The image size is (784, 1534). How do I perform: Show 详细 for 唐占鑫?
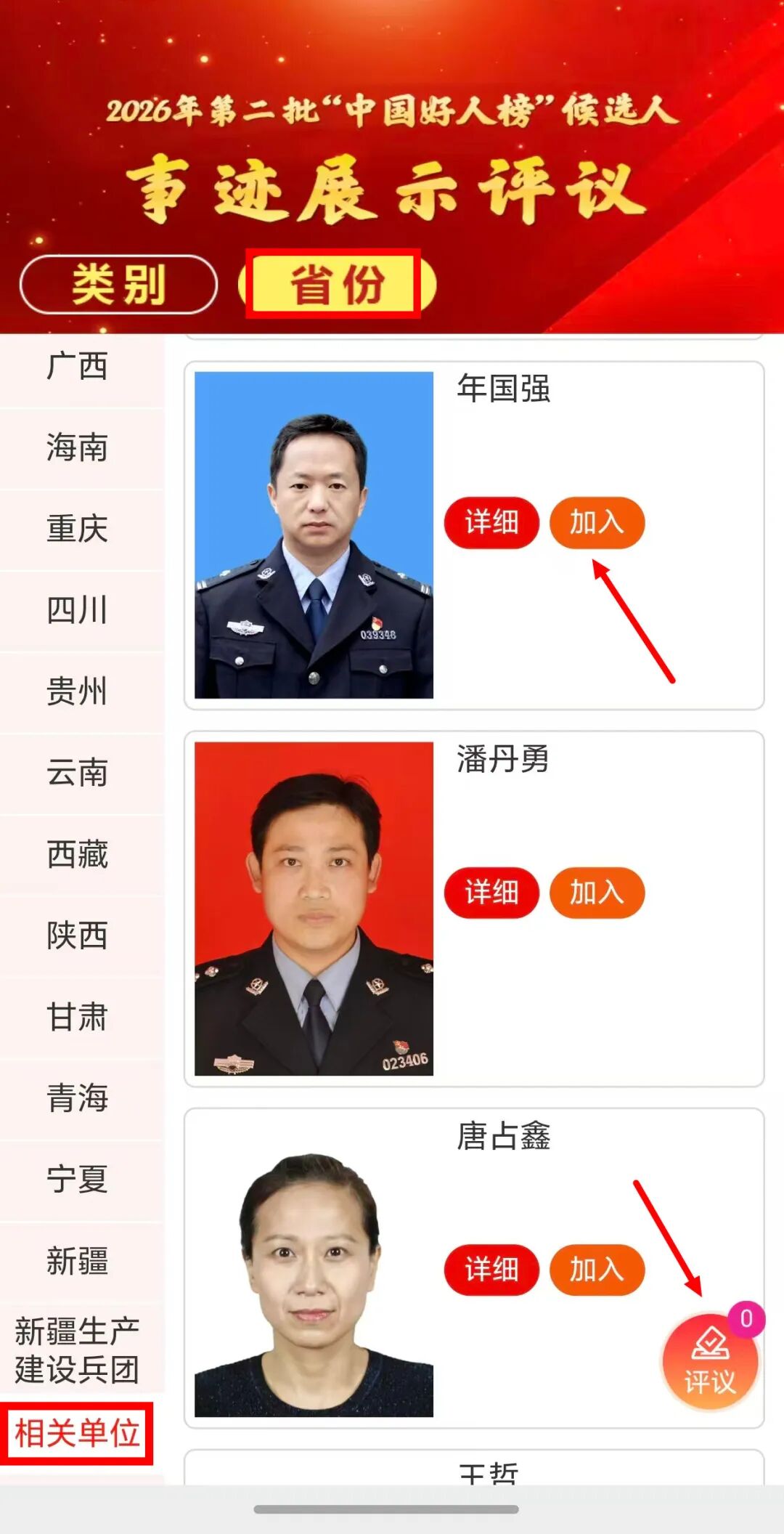tap(491, 1270)
